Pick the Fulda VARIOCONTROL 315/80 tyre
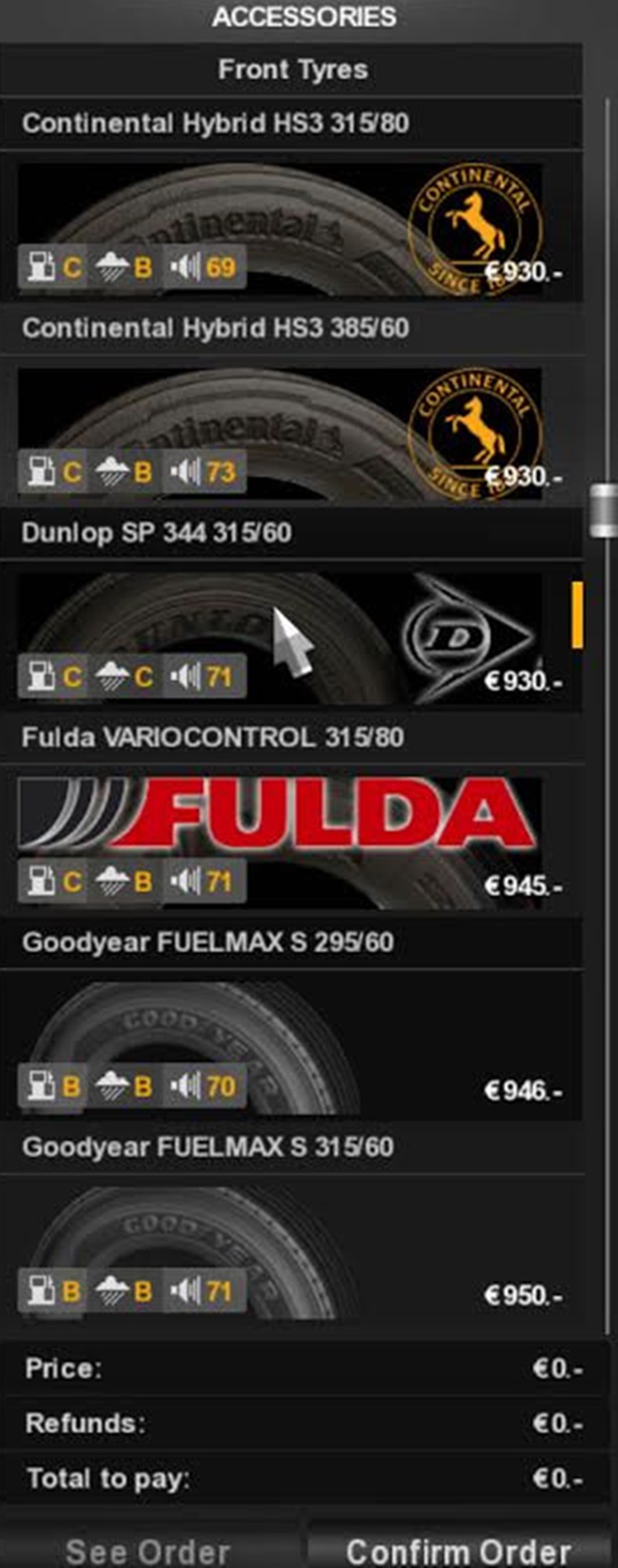 (285, 844)
